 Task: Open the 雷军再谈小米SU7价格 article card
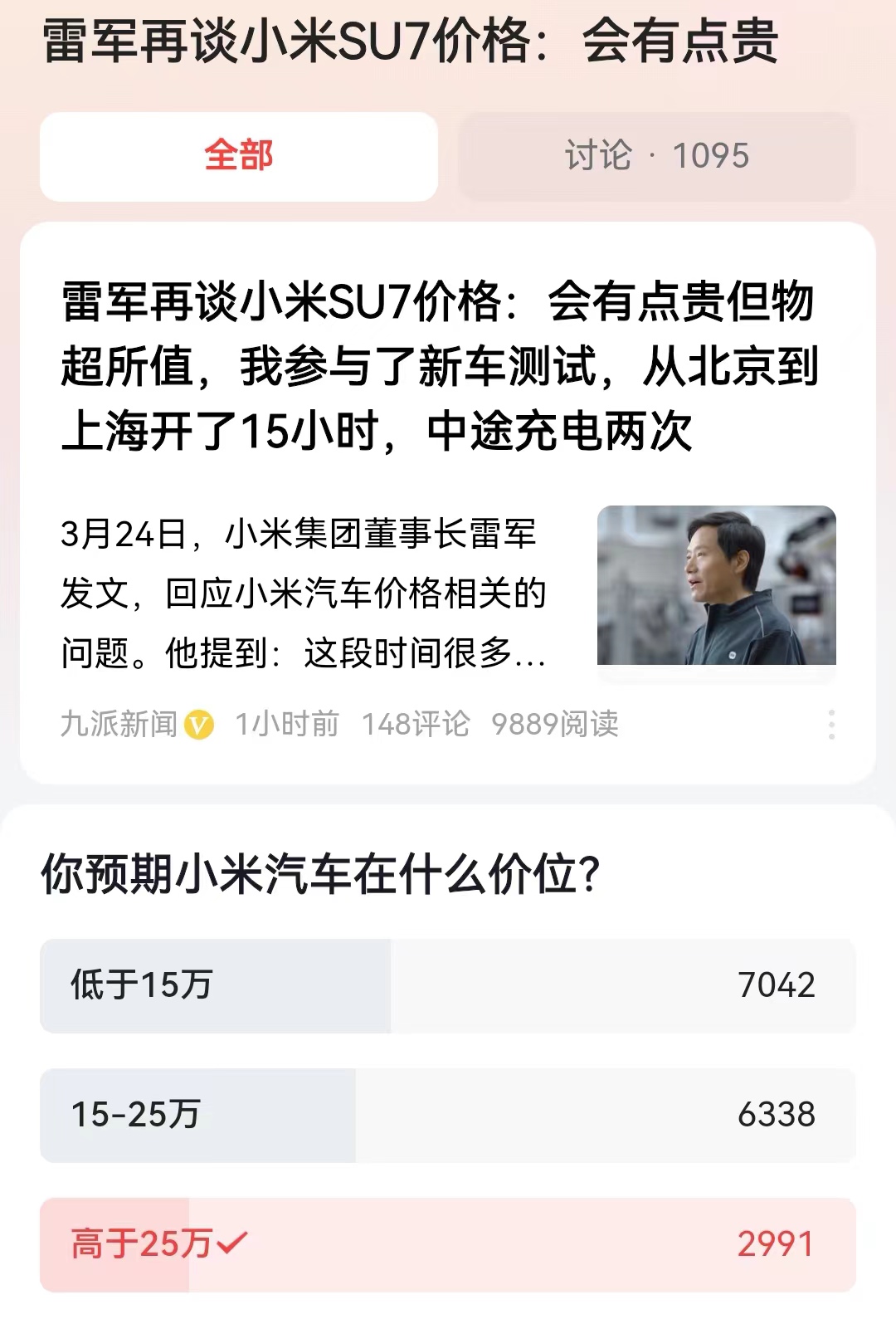point(440,366)
